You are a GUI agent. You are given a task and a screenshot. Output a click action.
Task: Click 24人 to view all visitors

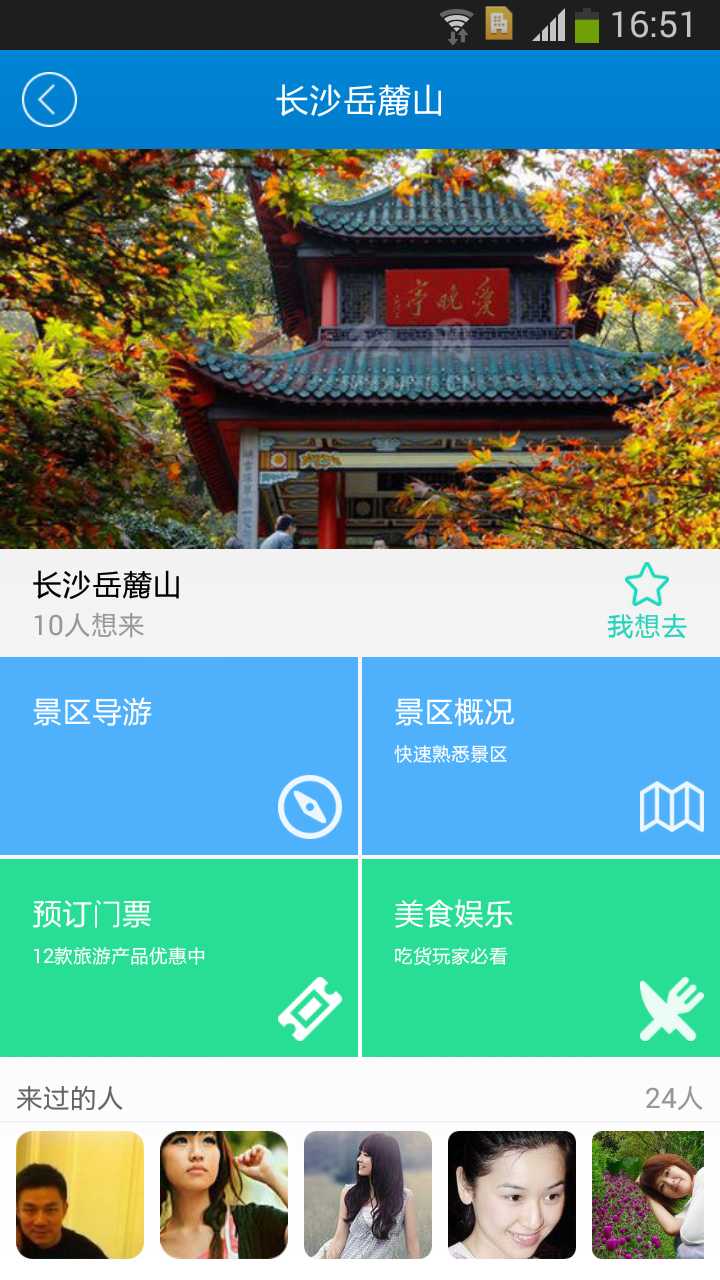point(681,1096)
